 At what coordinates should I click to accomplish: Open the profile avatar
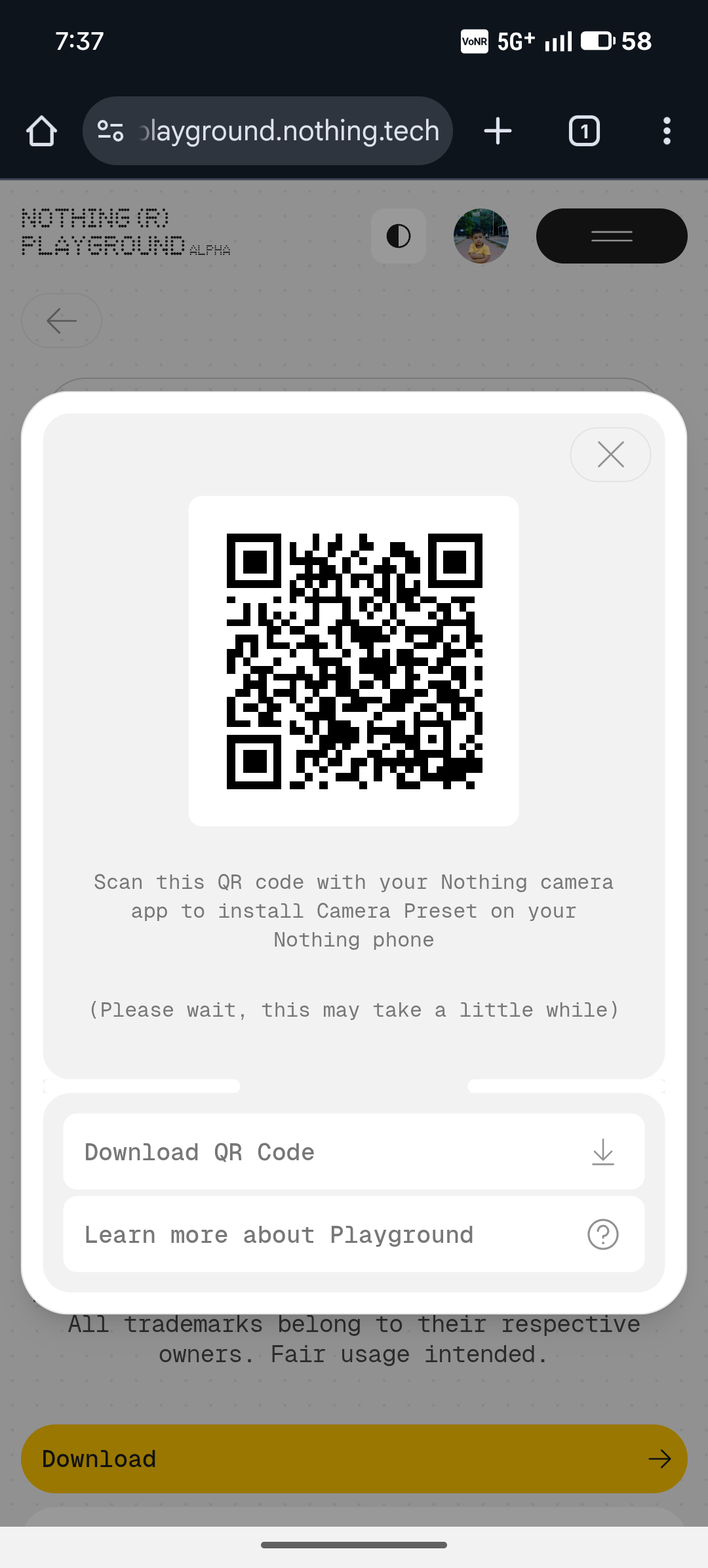click(x=481, y=236)
